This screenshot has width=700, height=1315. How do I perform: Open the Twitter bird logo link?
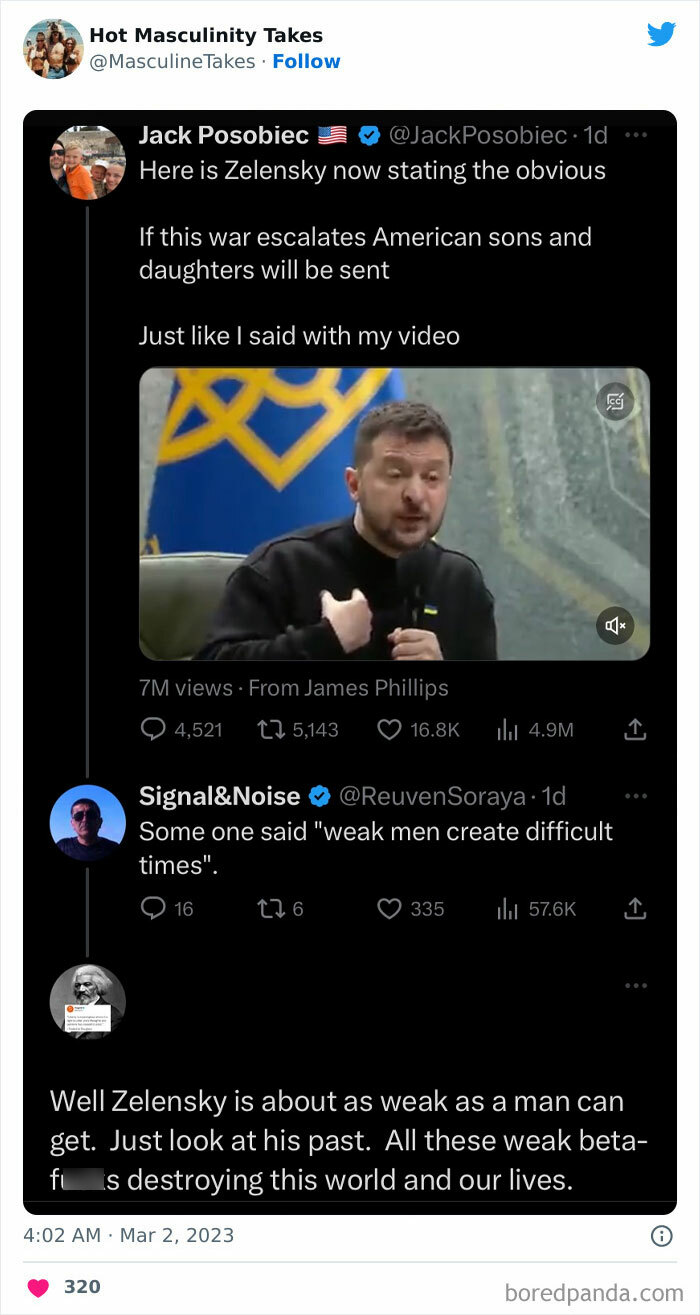coord(661,34)
